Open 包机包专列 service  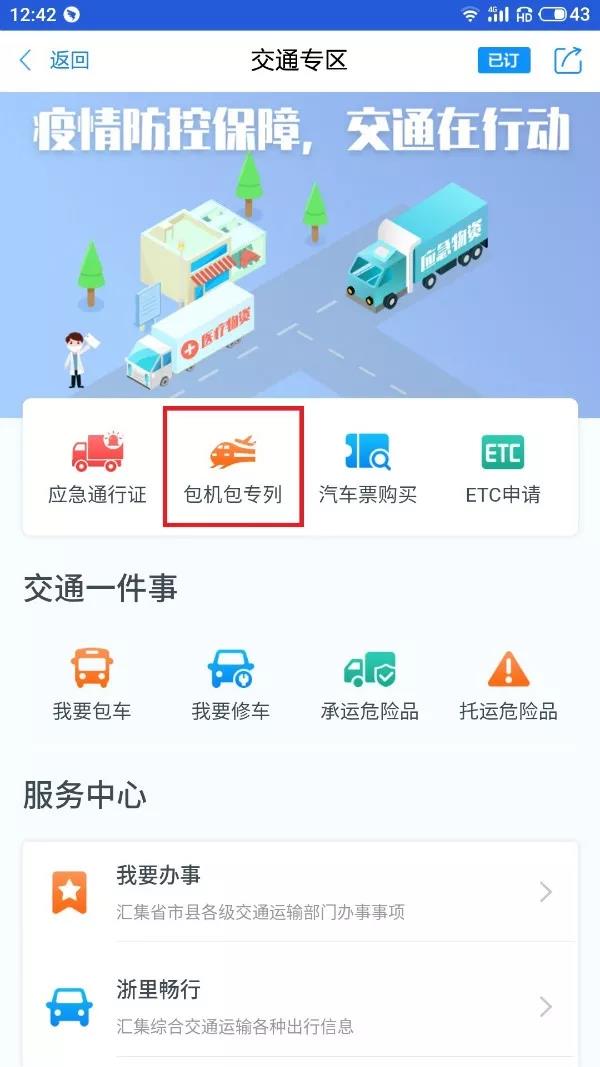pos(233,467)
